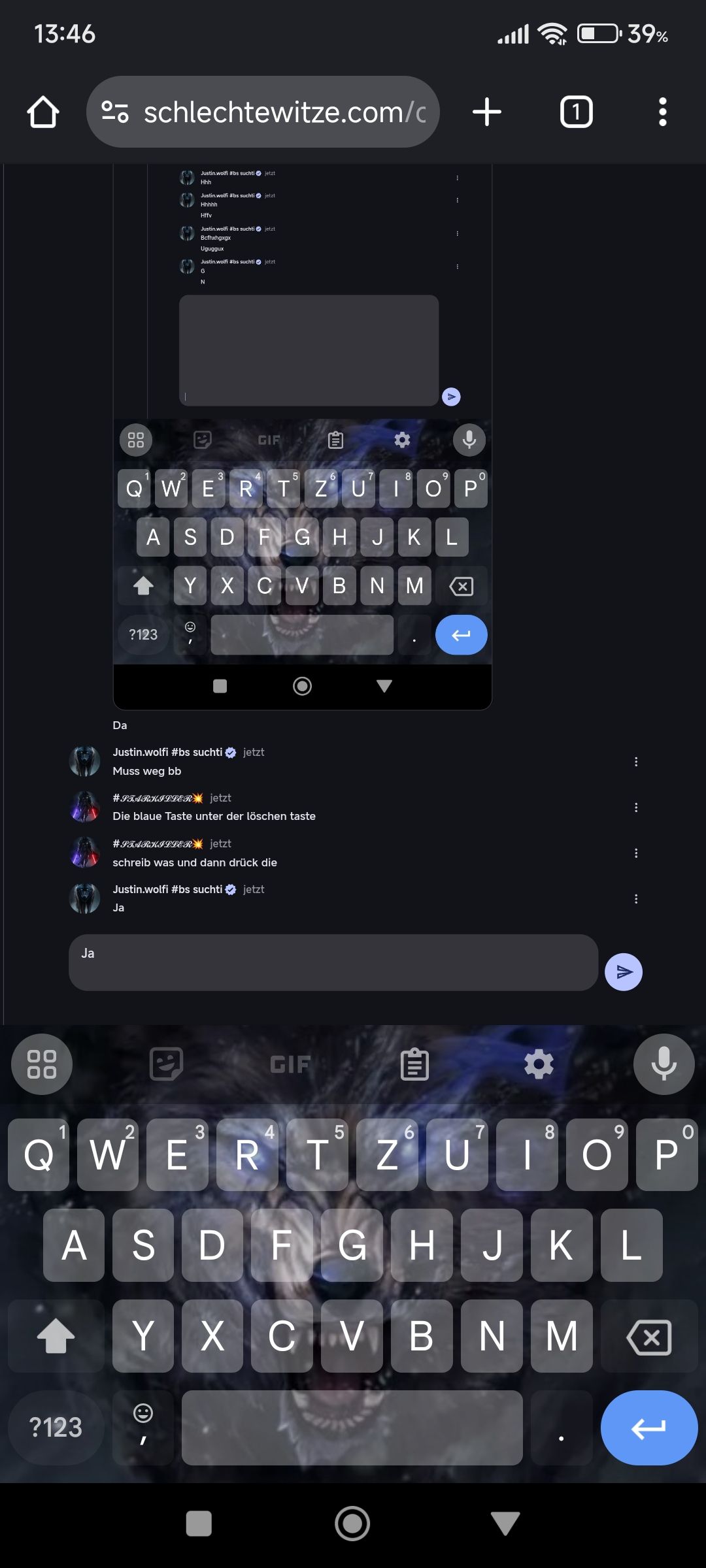Screen dimensions: 706x1568
Task: View Justin.wolfi's profile picture next to "Muss weg bb"
Action: [85, 761]
